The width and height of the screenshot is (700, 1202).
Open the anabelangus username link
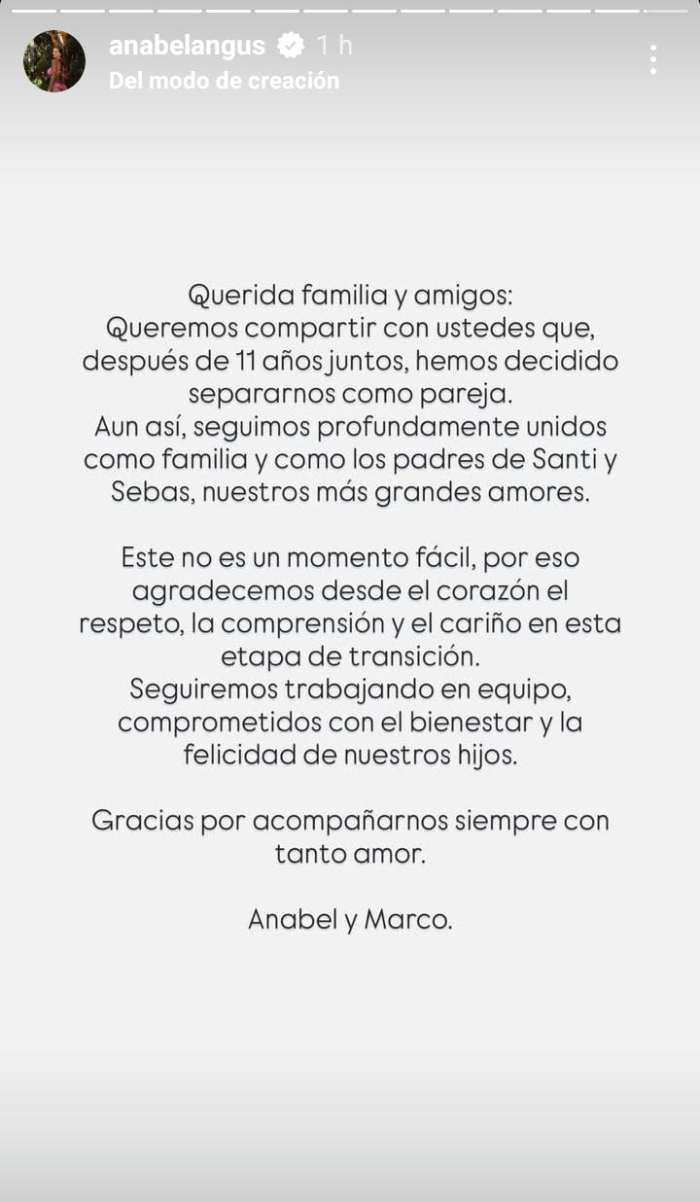click(x=187, y=45)
